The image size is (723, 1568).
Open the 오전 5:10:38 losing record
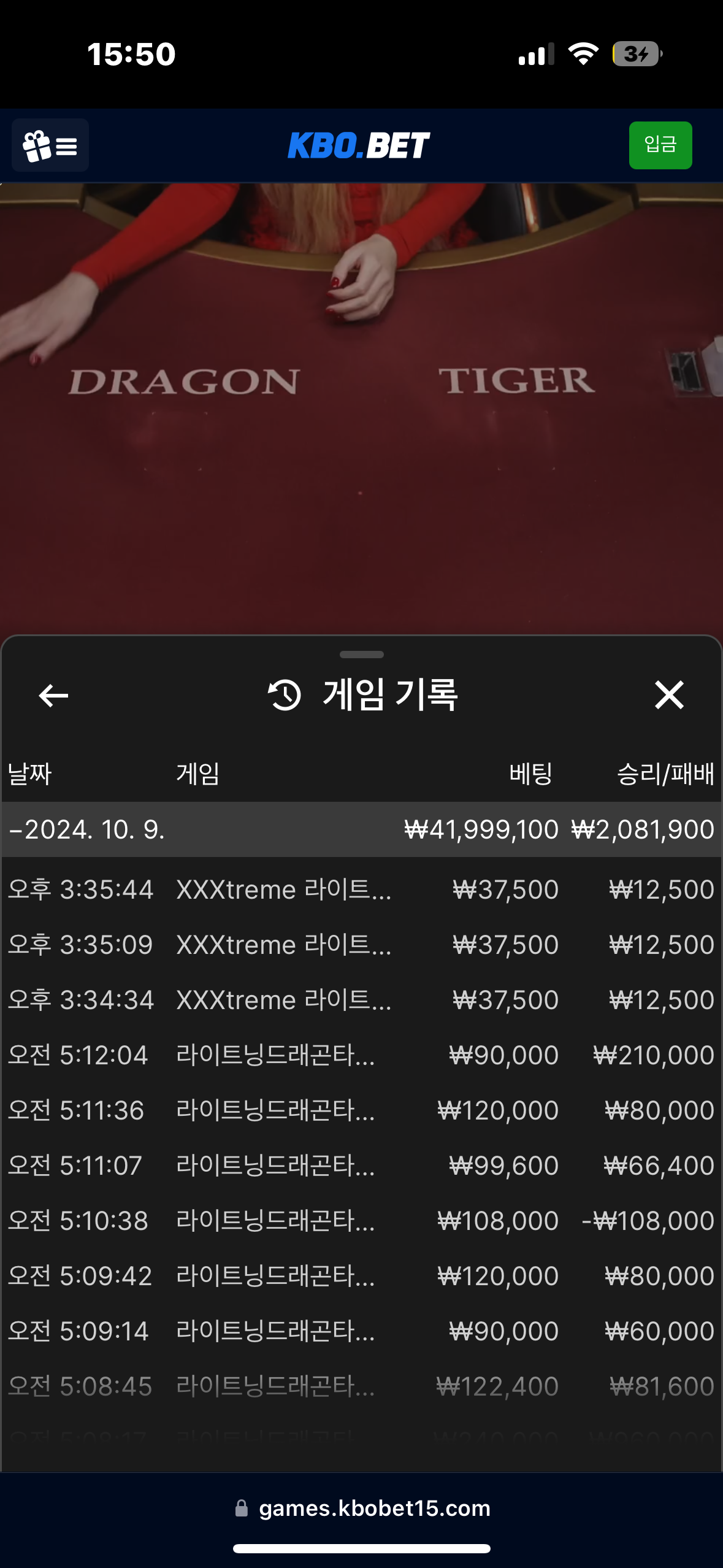point(361,1221)
